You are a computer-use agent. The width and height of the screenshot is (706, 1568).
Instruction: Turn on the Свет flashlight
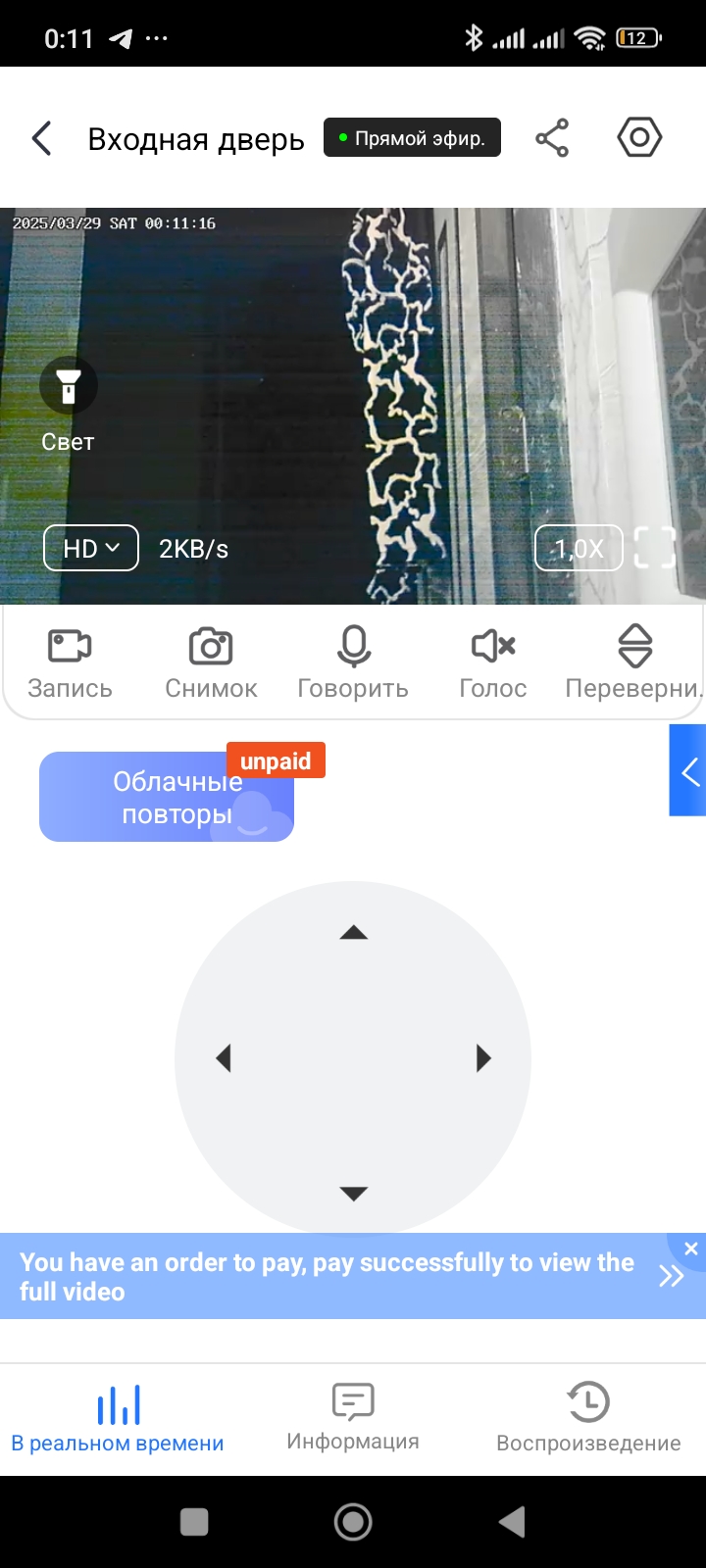coord(68,386)
